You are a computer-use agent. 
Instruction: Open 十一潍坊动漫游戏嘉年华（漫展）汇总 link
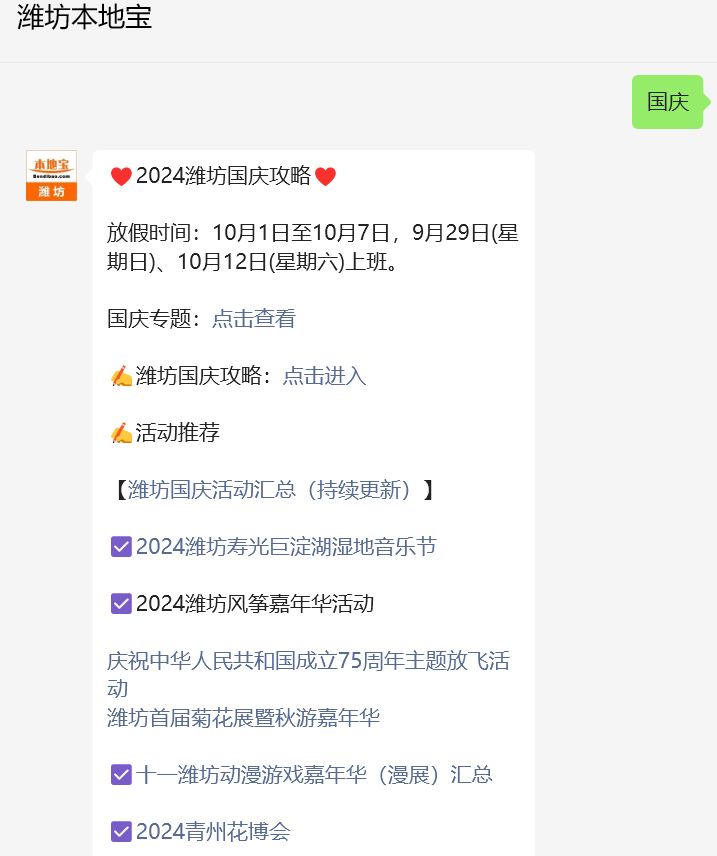pyautogui.click(x=314, y=775)
